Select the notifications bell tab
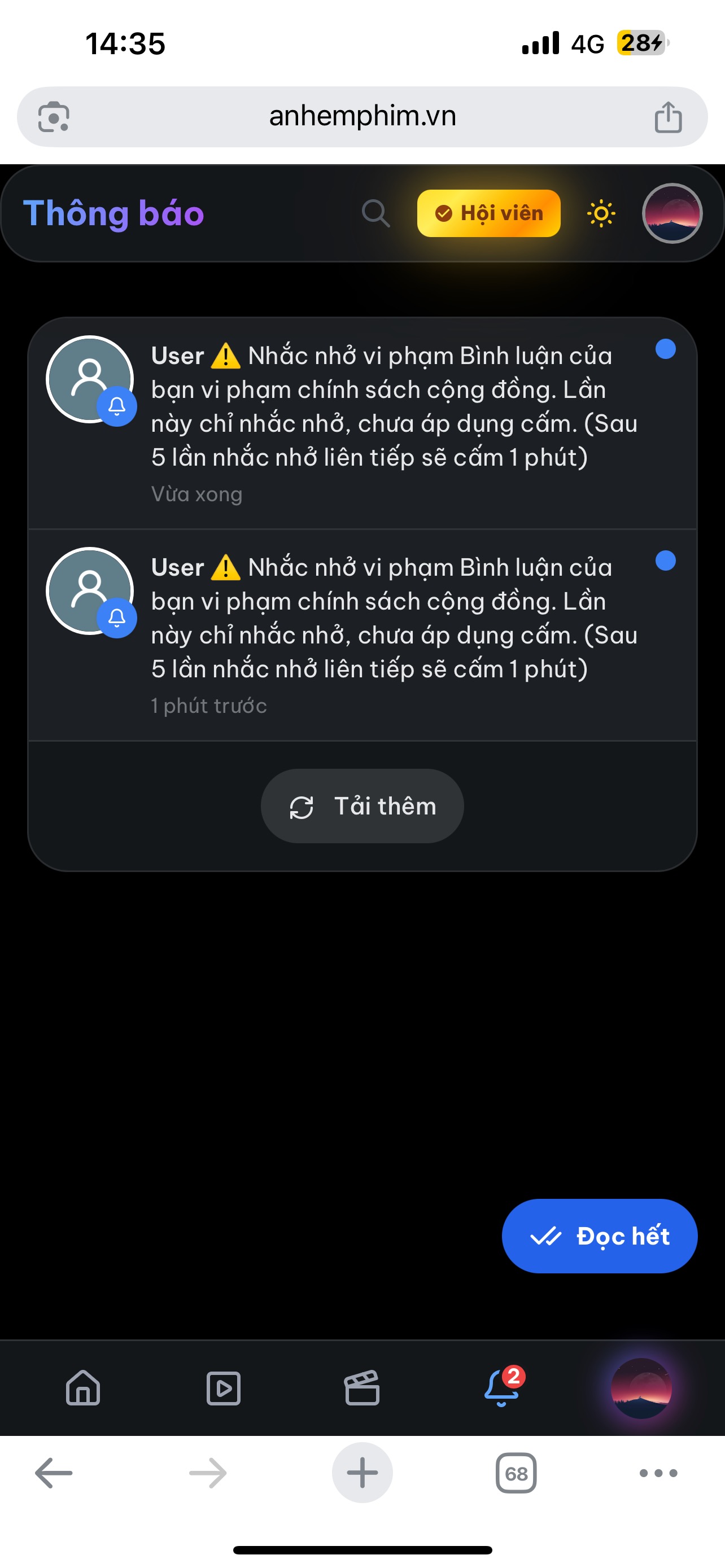Viewport: 725px width, 1568px height. (501, 1388)
